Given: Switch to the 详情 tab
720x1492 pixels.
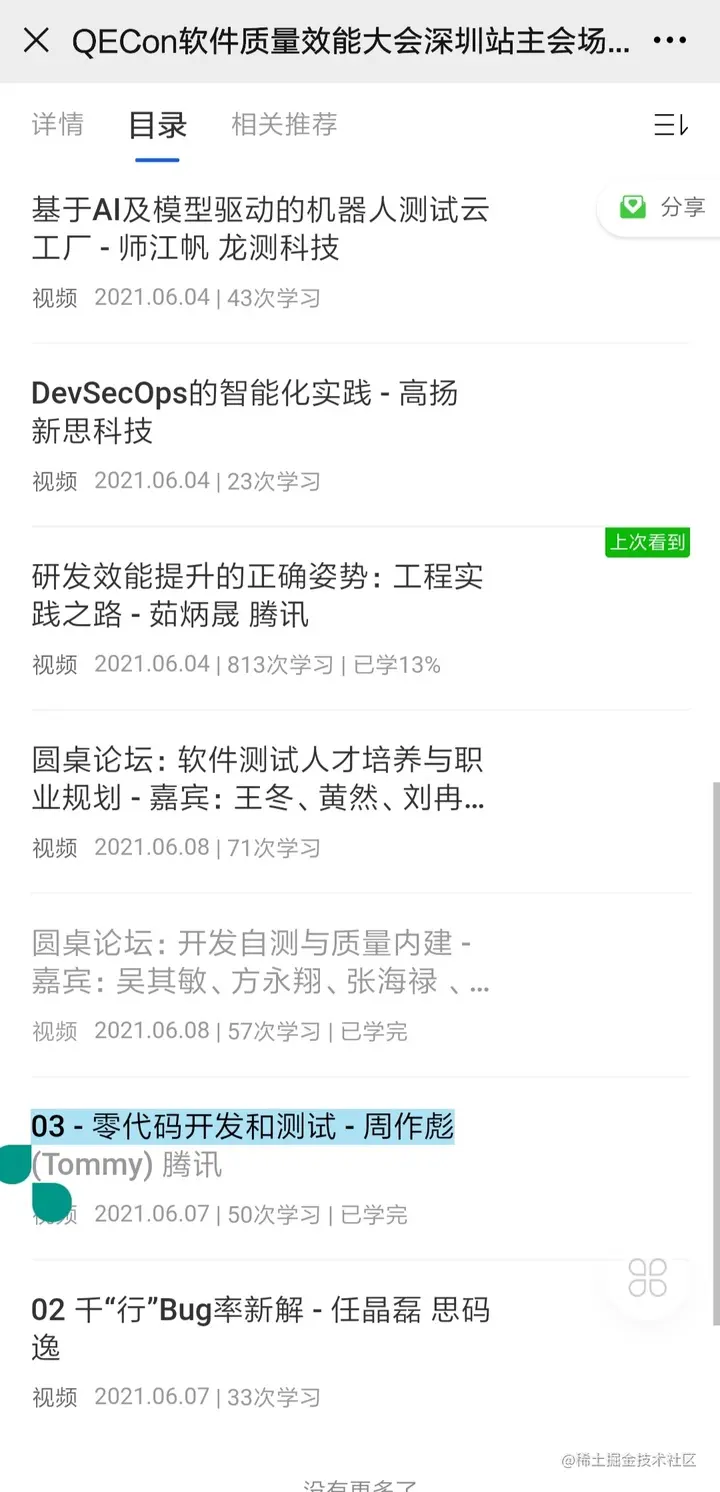Looking at the screenshot, I should tap(57, 125).
